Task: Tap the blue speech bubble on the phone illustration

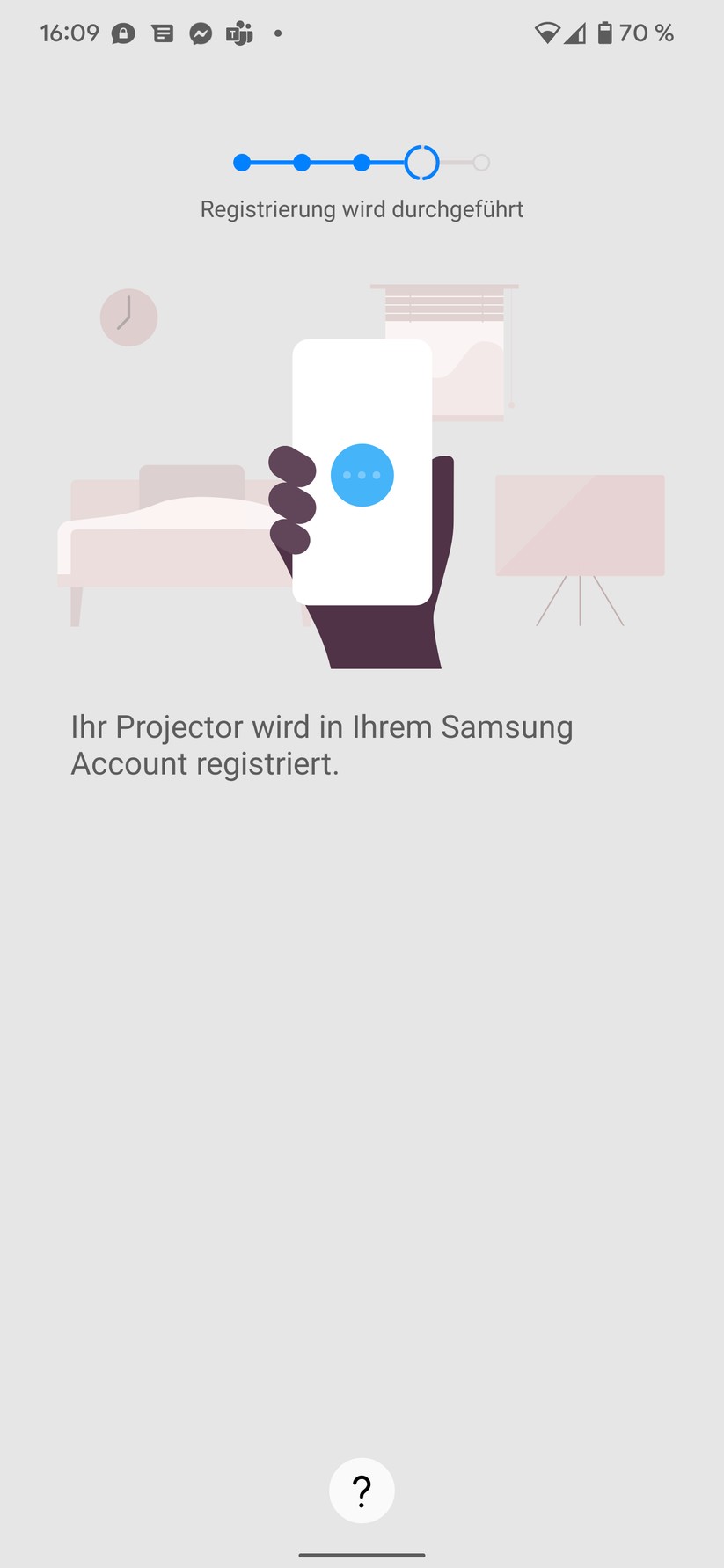Action: click(x=362, y=475)
